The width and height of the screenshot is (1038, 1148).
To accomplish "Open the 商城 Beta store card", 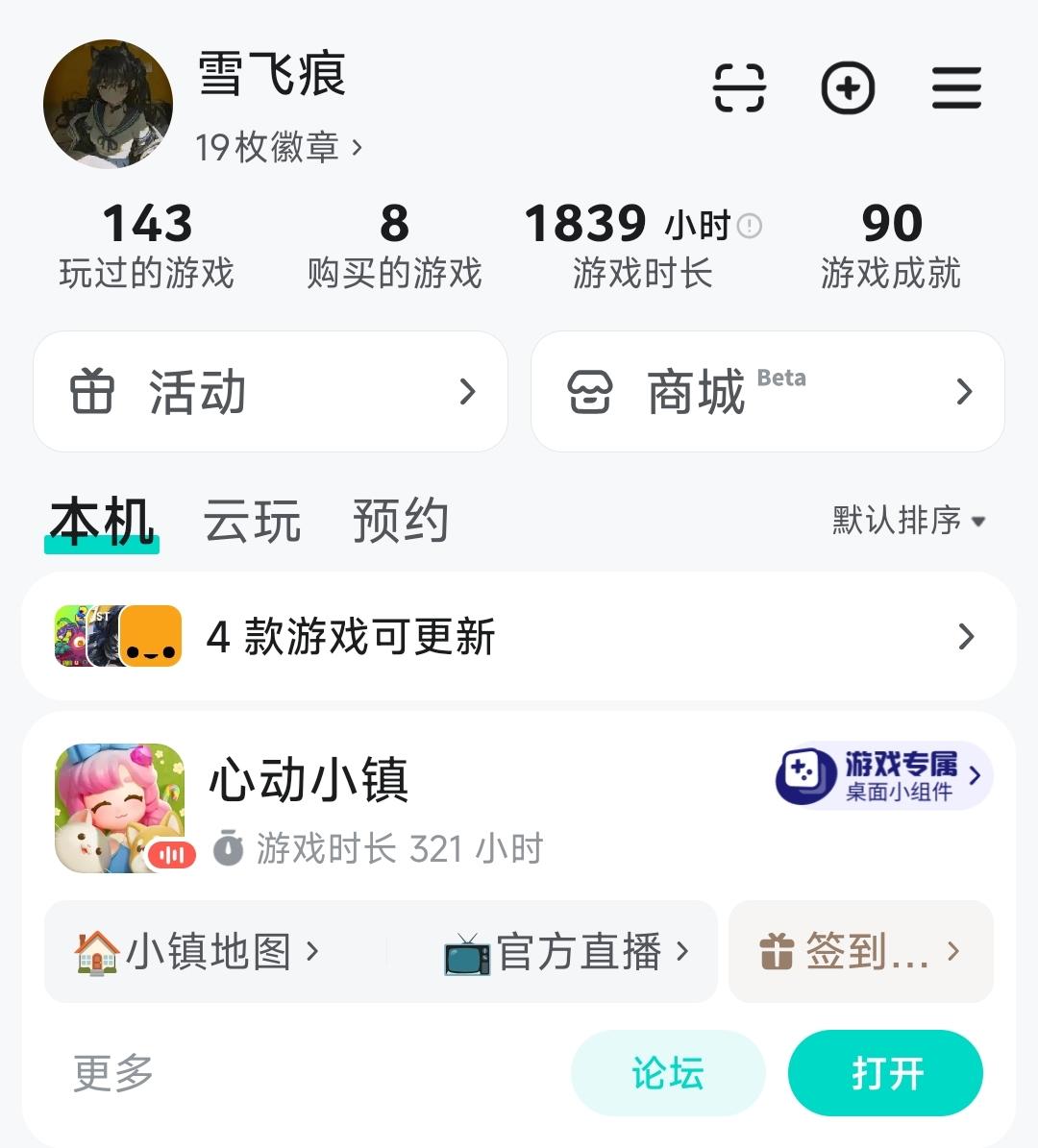I will [x=767, y=391].
